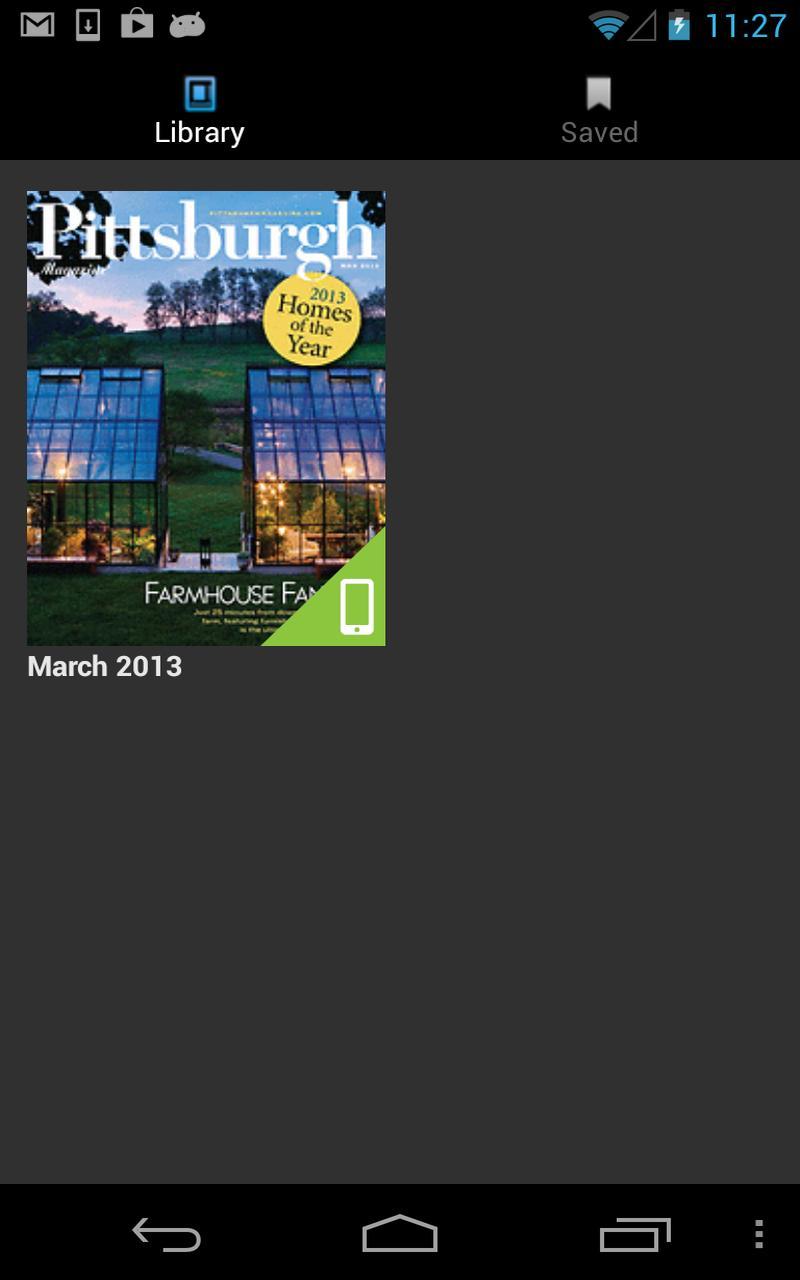This screenshot has height=1280, width=800.
Task: Select the Library tab
Action: [x=200, y=111]
